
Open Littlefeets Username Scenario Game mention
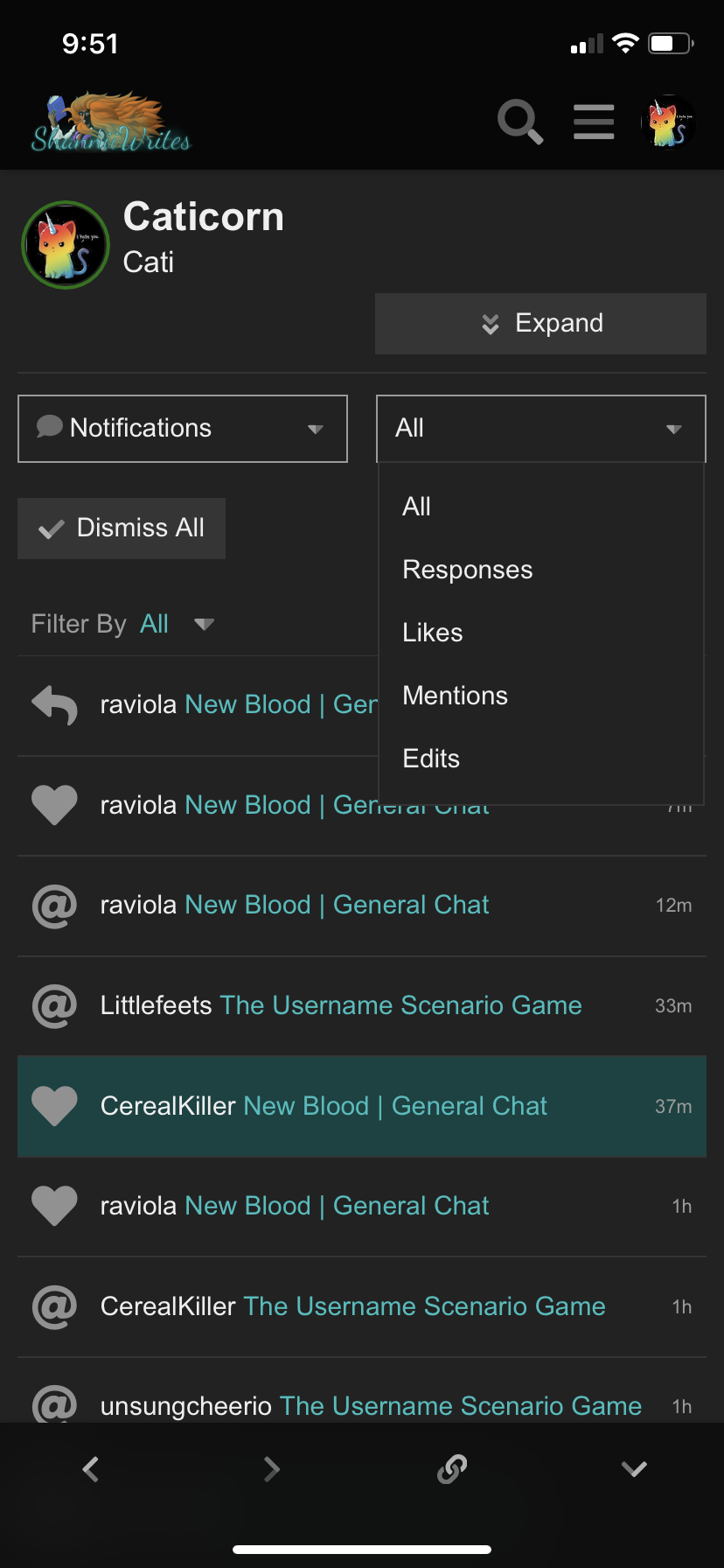coord(362,1006)
